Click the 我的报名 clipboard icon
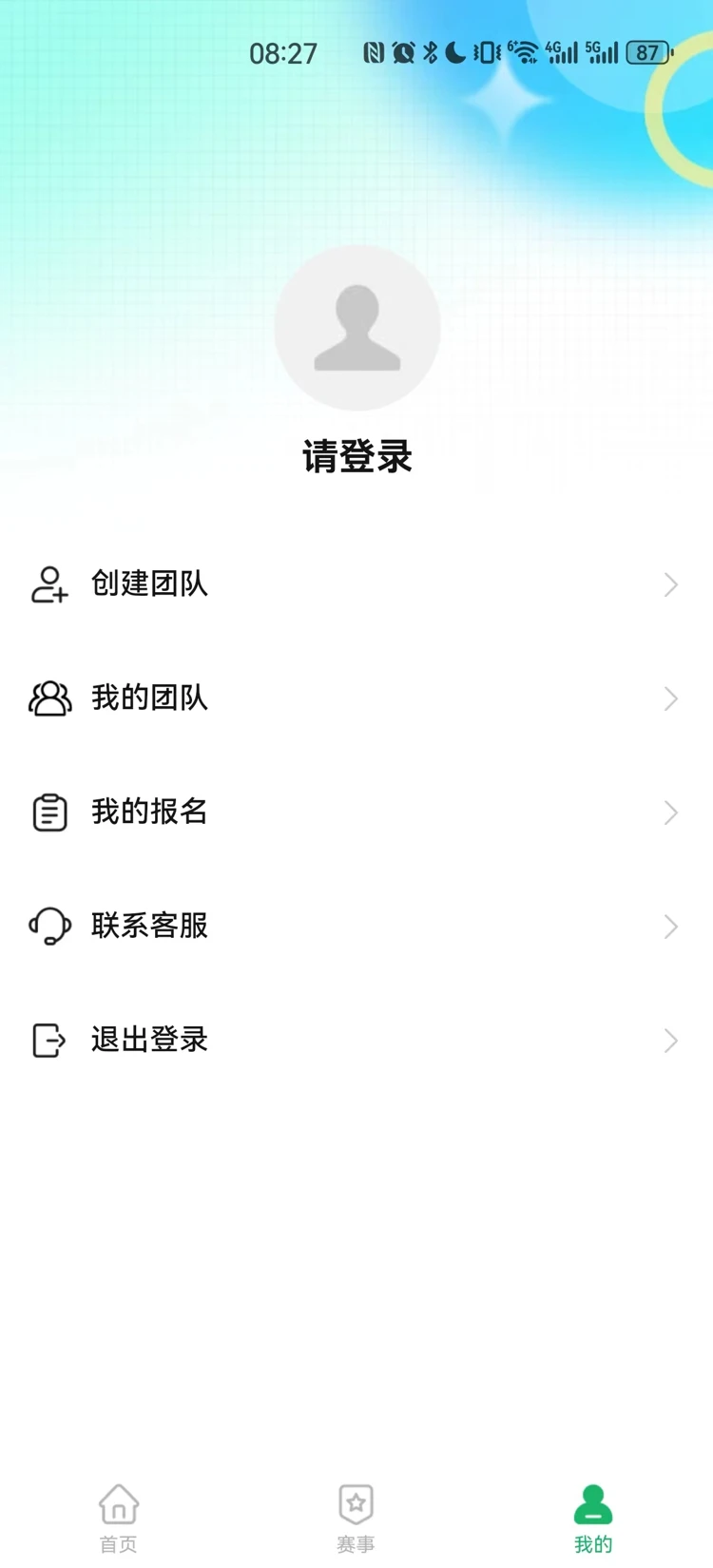The image size is (713, 1568). (48, 812)
